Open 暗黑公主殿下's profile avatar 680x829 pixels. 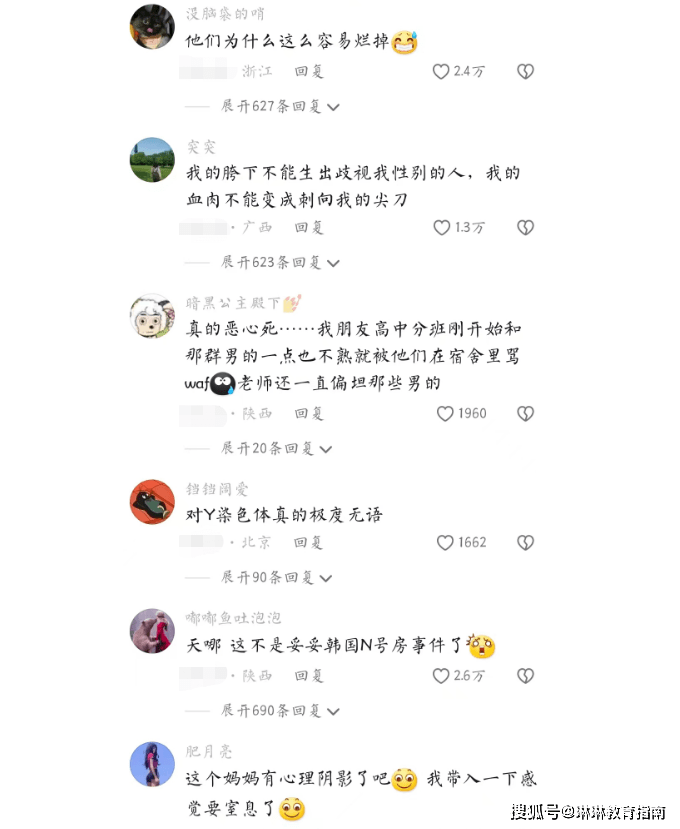[153, 317]
